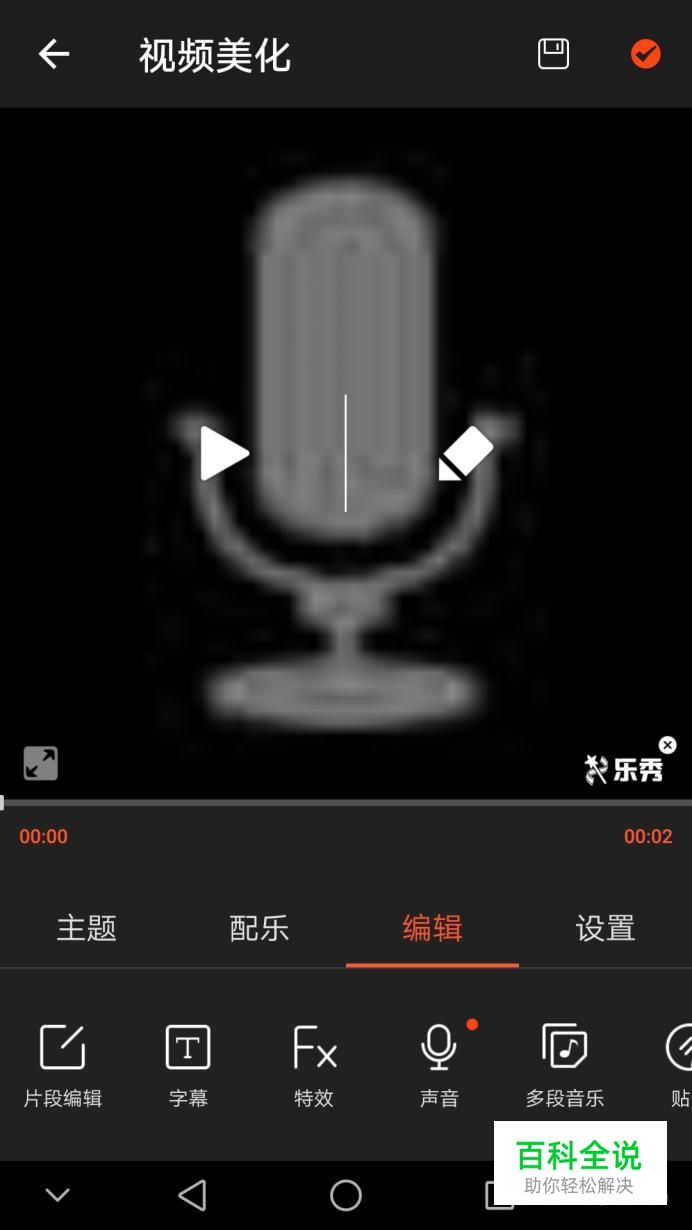Screen dimensions: 692x1230
Task: Add 字幕 subtitles
Action: pos(188,1065)
